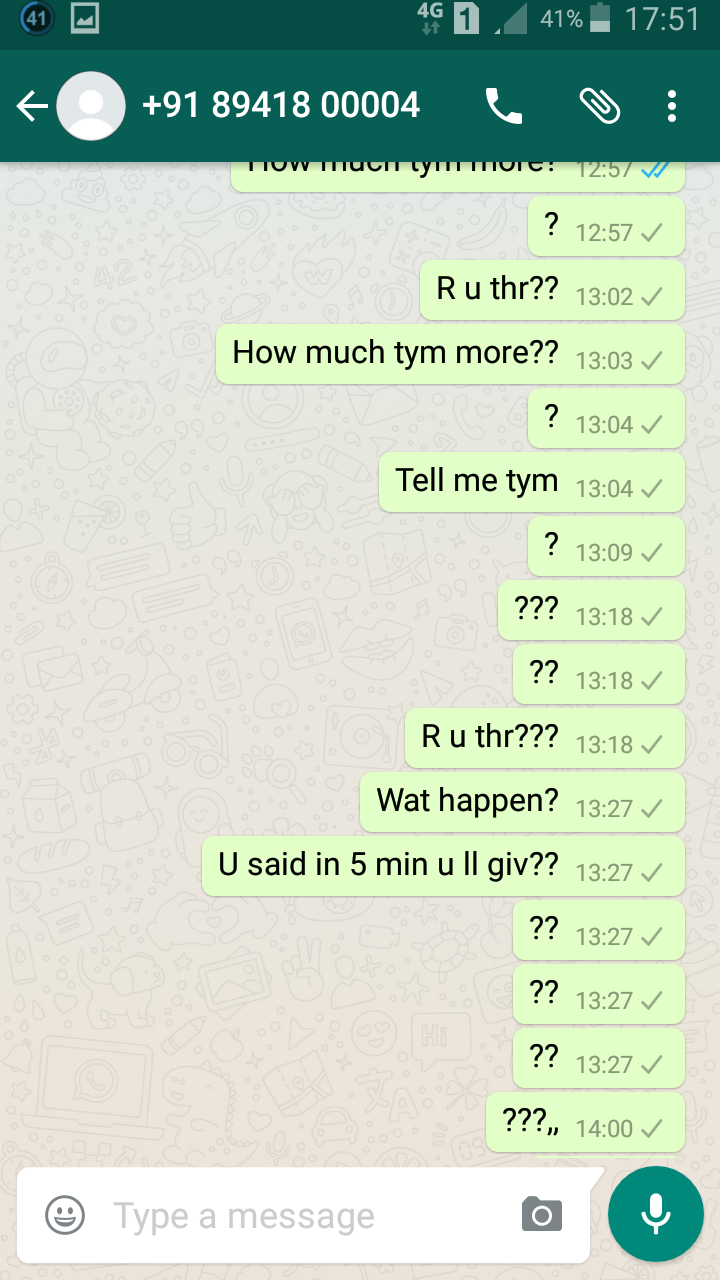720x1280 pixels.
Task: Tap the voice message microphone button
Action: 656,1214
